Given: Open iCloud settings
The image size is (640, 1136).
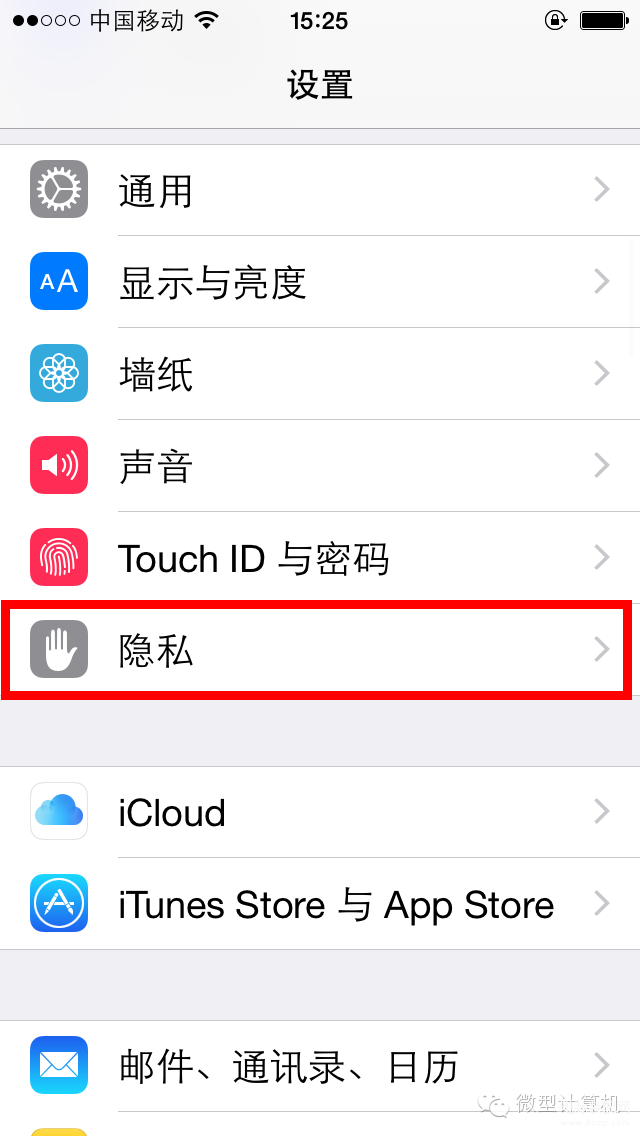Looking at the screenshot, I should (x=320, y=812).
